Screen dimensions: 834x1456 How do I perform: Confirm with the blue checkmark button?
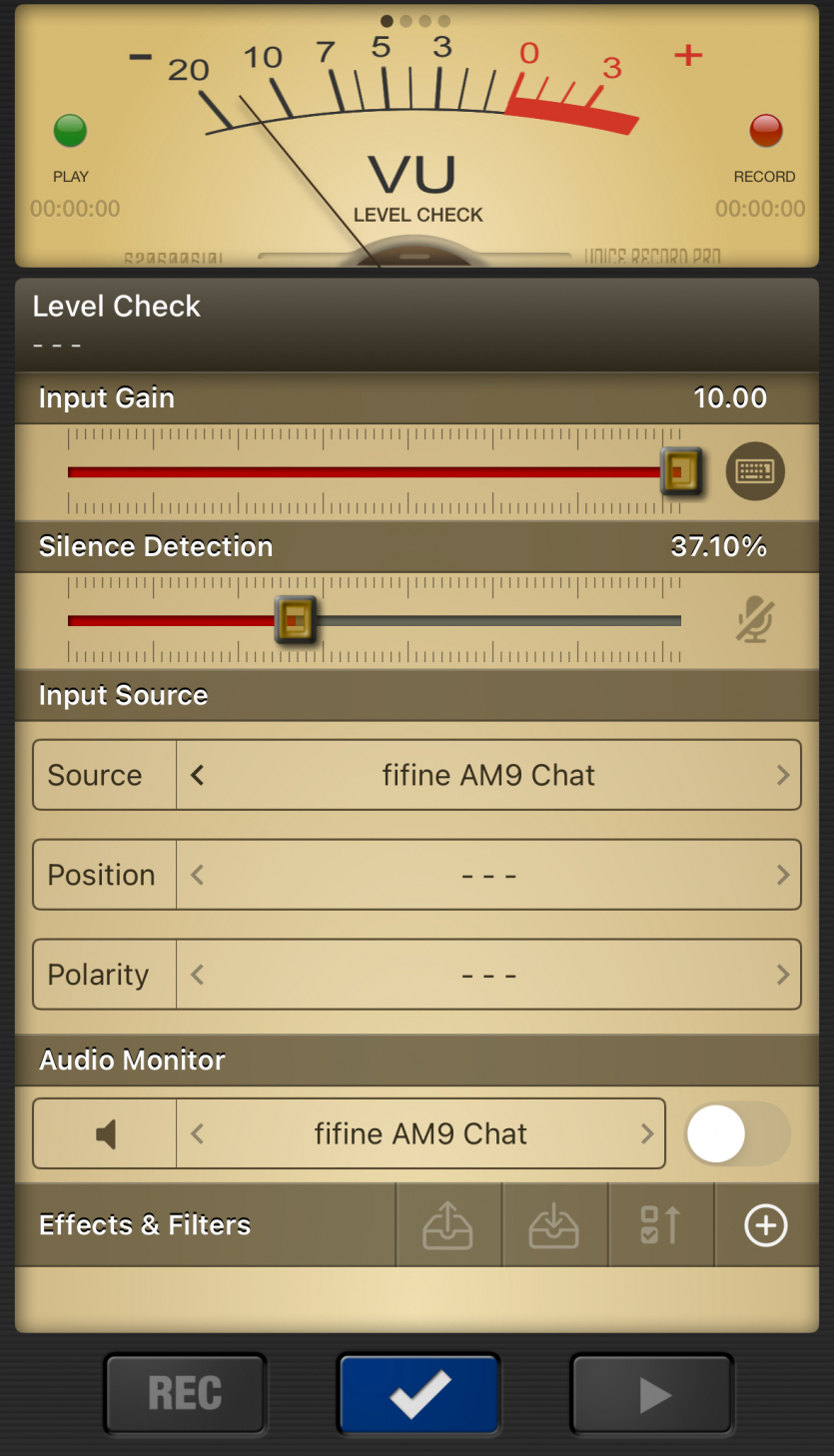[x=418, y=1393]
